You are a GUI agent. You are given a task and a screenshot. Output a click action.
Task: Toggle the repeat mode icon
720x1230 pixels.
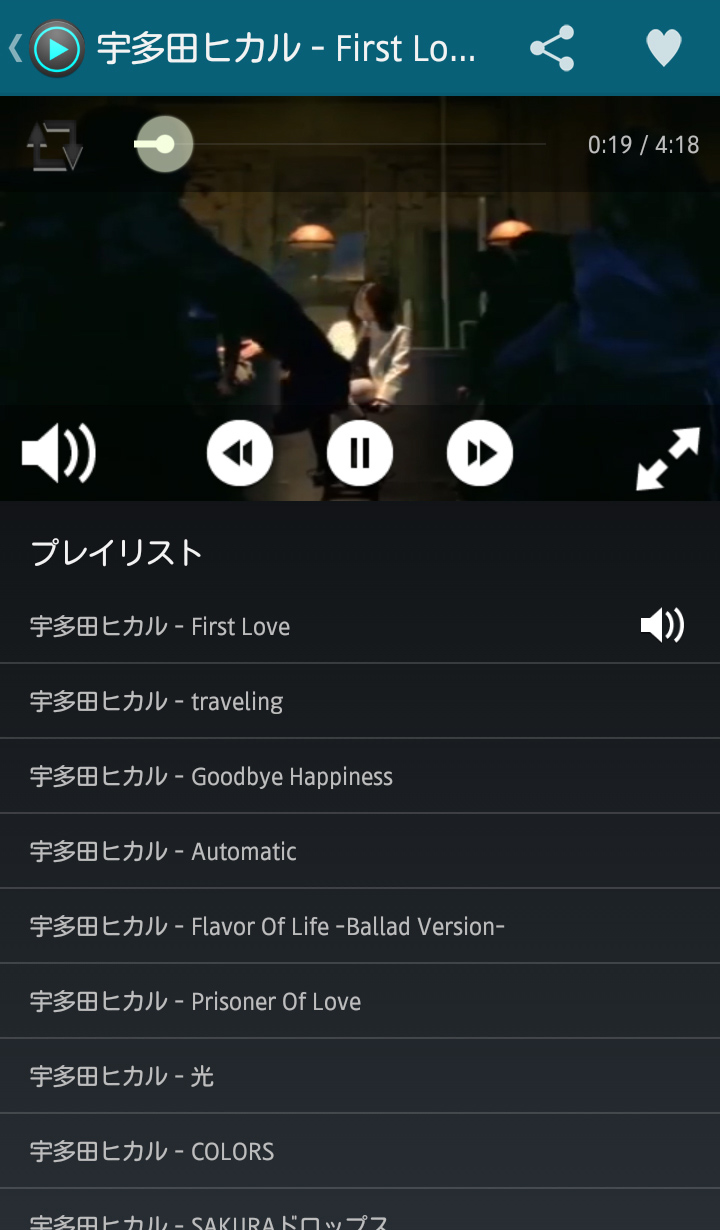click(x=54, y=146)
